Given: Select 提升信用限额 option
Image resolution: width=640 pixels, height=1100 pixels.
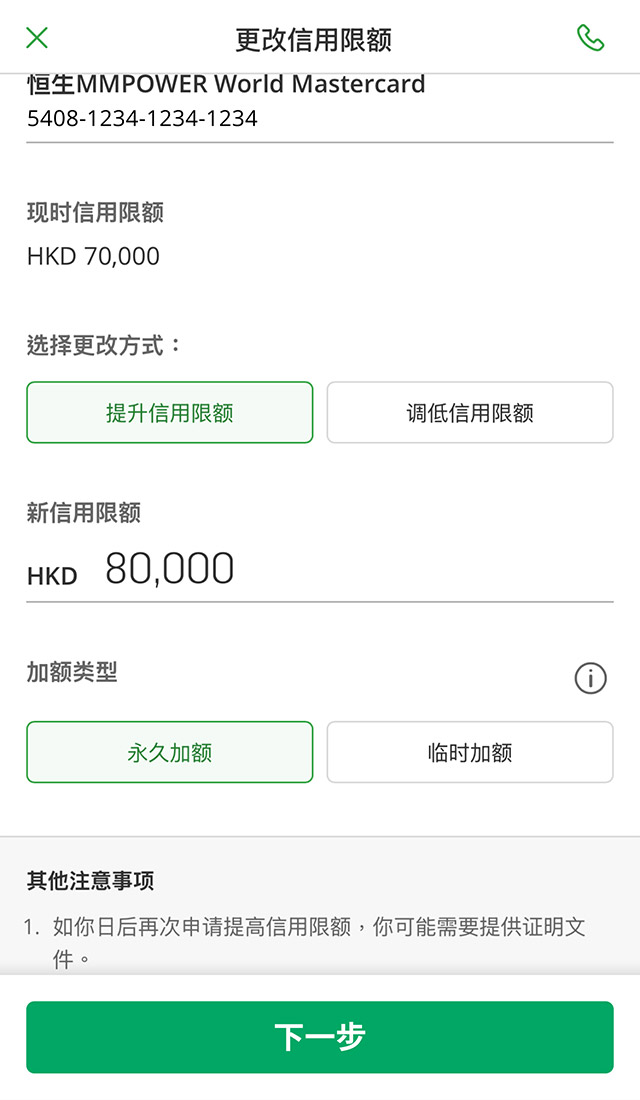Looking at the screenshot, I should [x=170, y=412].
